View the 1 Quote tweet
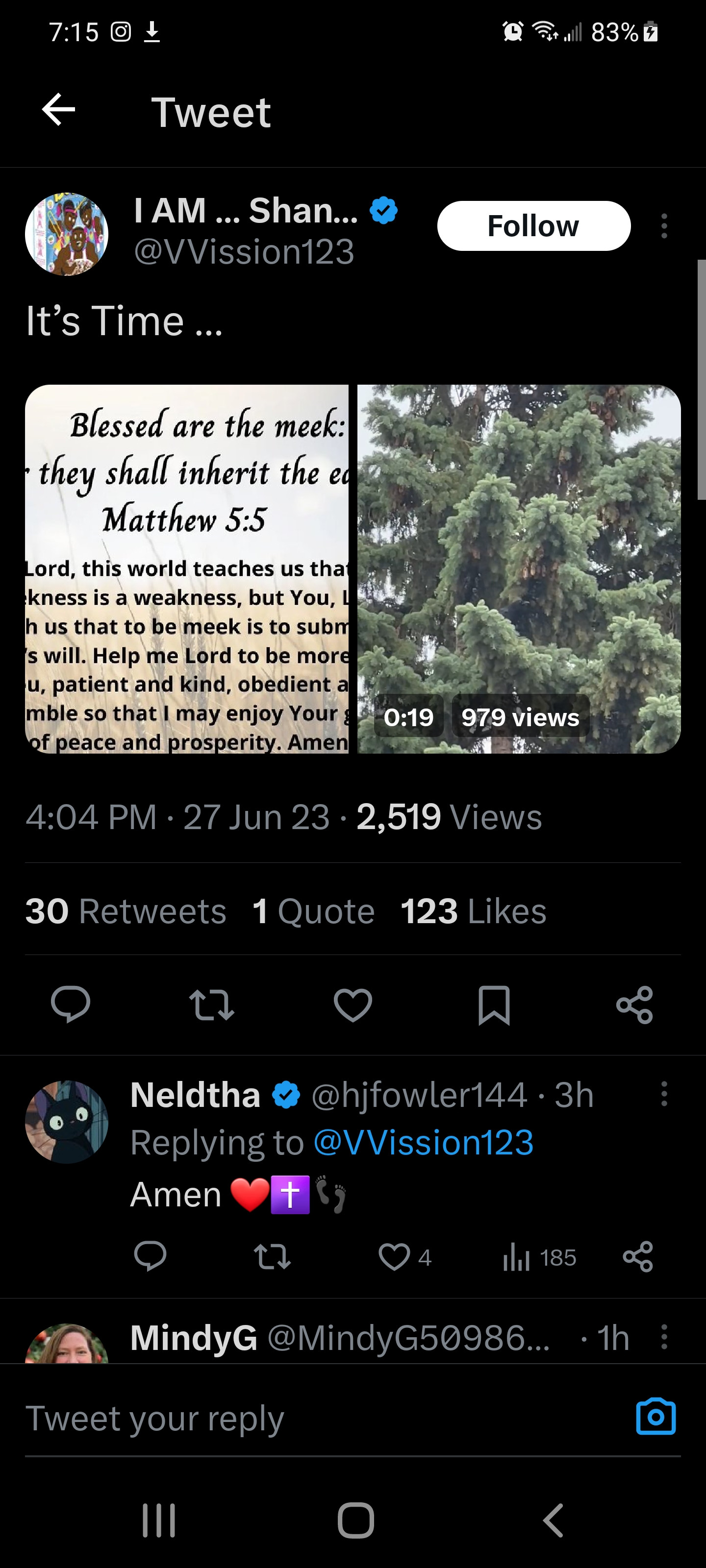706x1568 pixels. click(x=313, y=911)
